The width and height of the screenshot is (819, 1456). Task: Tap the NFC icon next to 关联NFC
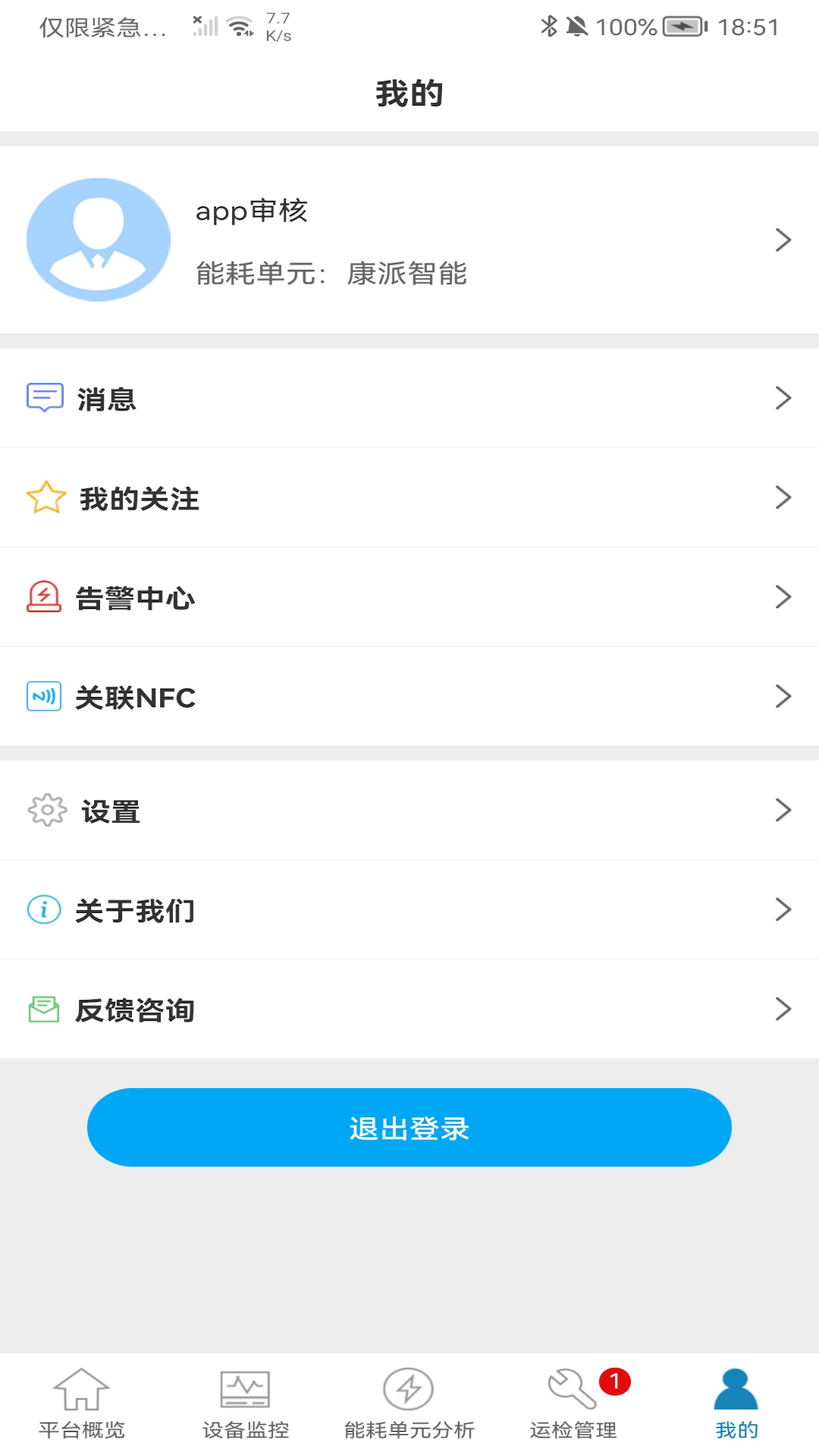[x=45, y=697]
